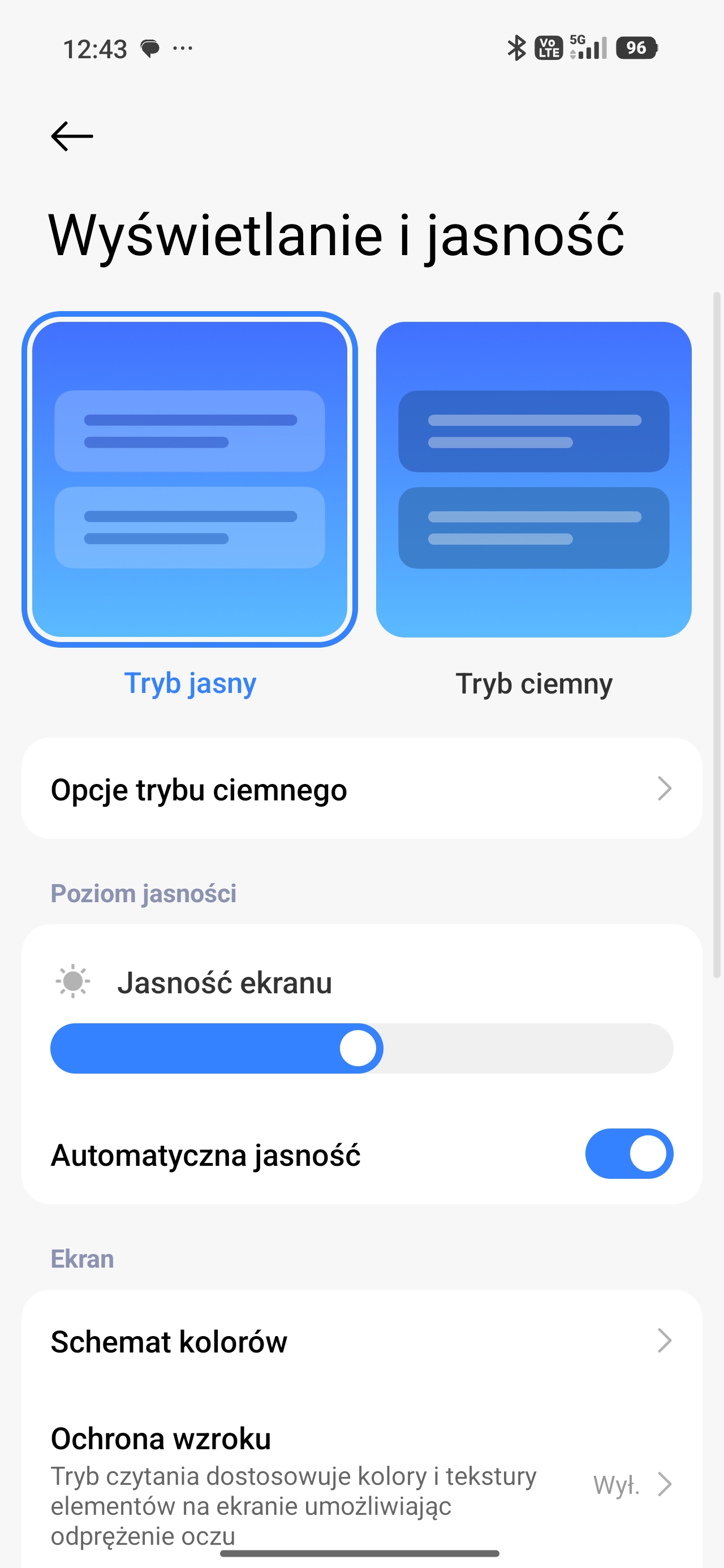Viewport: 724px width, 1568px height.
Task: Tap the Jasność ekranu brightness slider
Action: pos(361,1048)
